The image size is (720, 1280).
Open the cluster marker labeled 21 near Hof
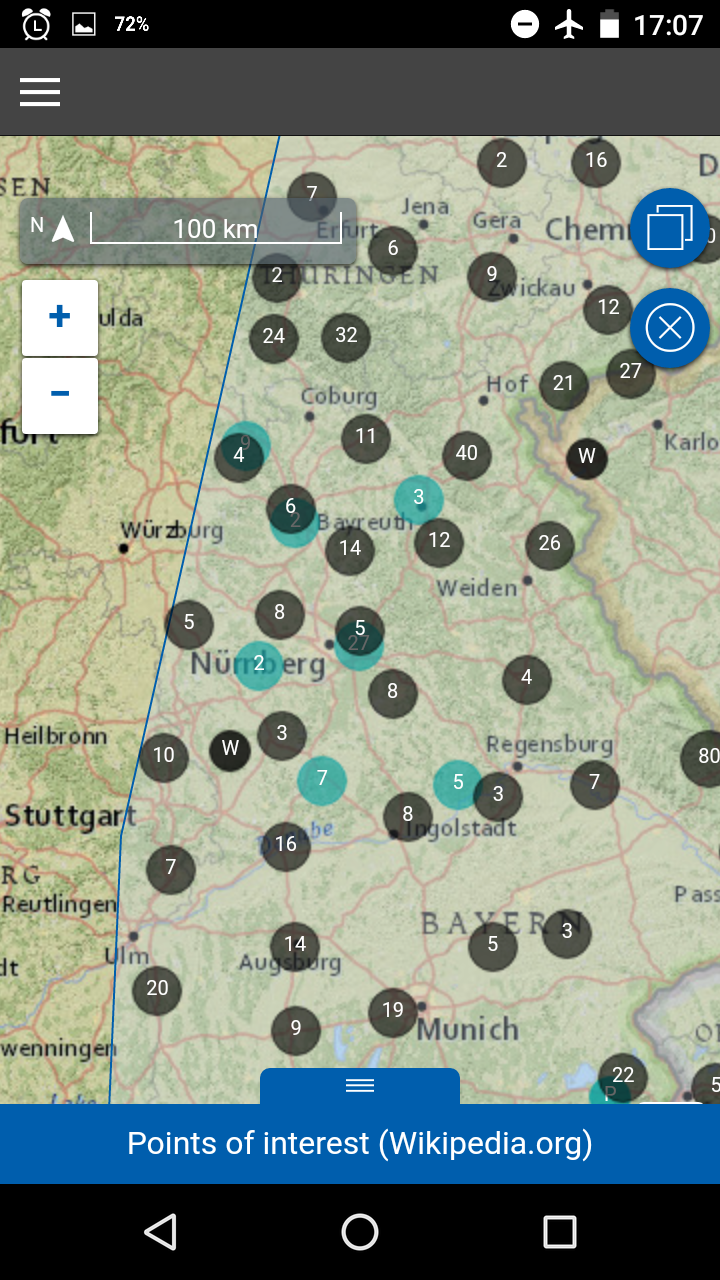point(564,383)
